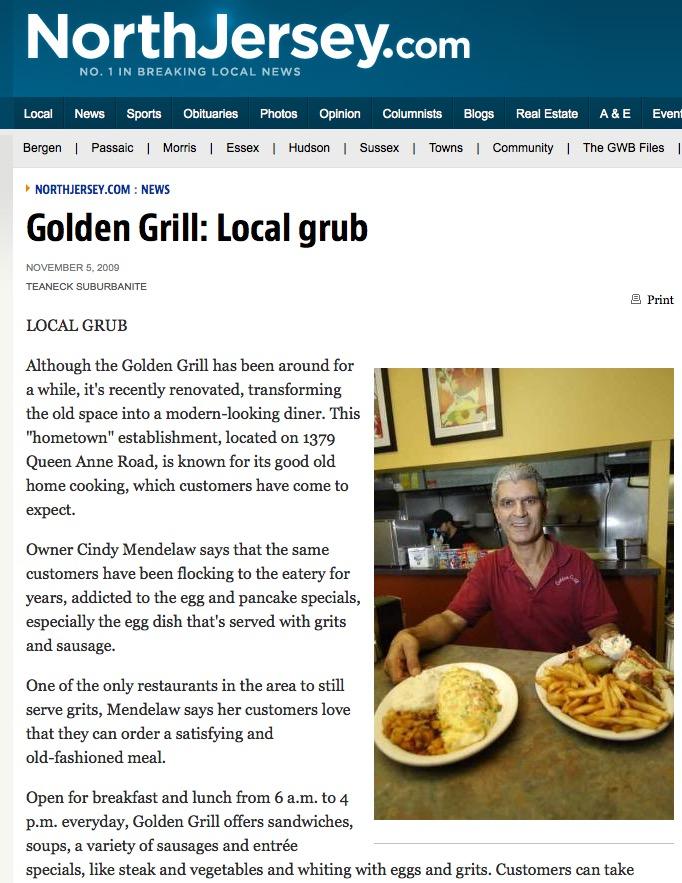Image resolution: width=682 pixels, height=883 pixels.
Task: Open Essex county news
Action: (x=243, y=148)
